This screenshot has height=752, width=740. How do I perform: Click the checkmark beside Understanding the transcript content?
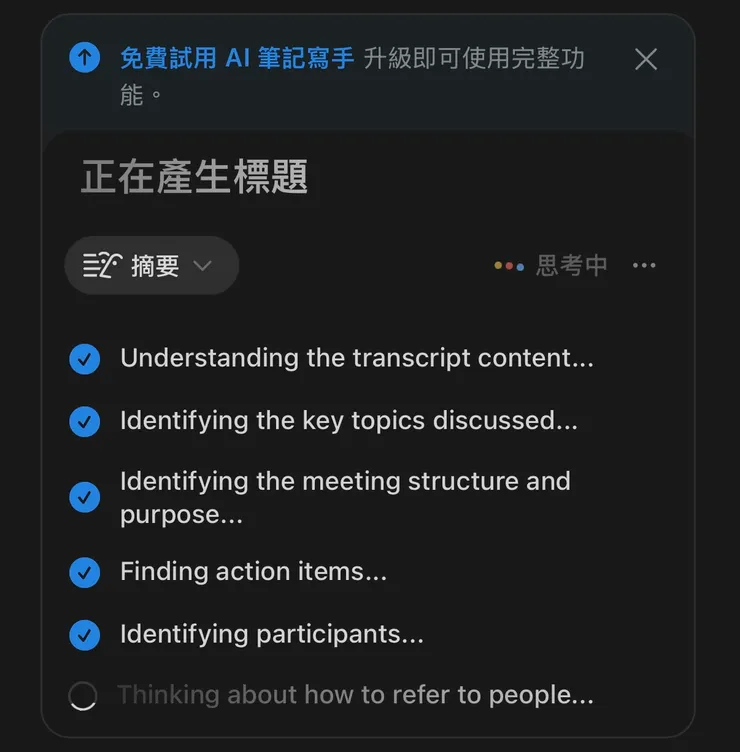tap(84, 358)
